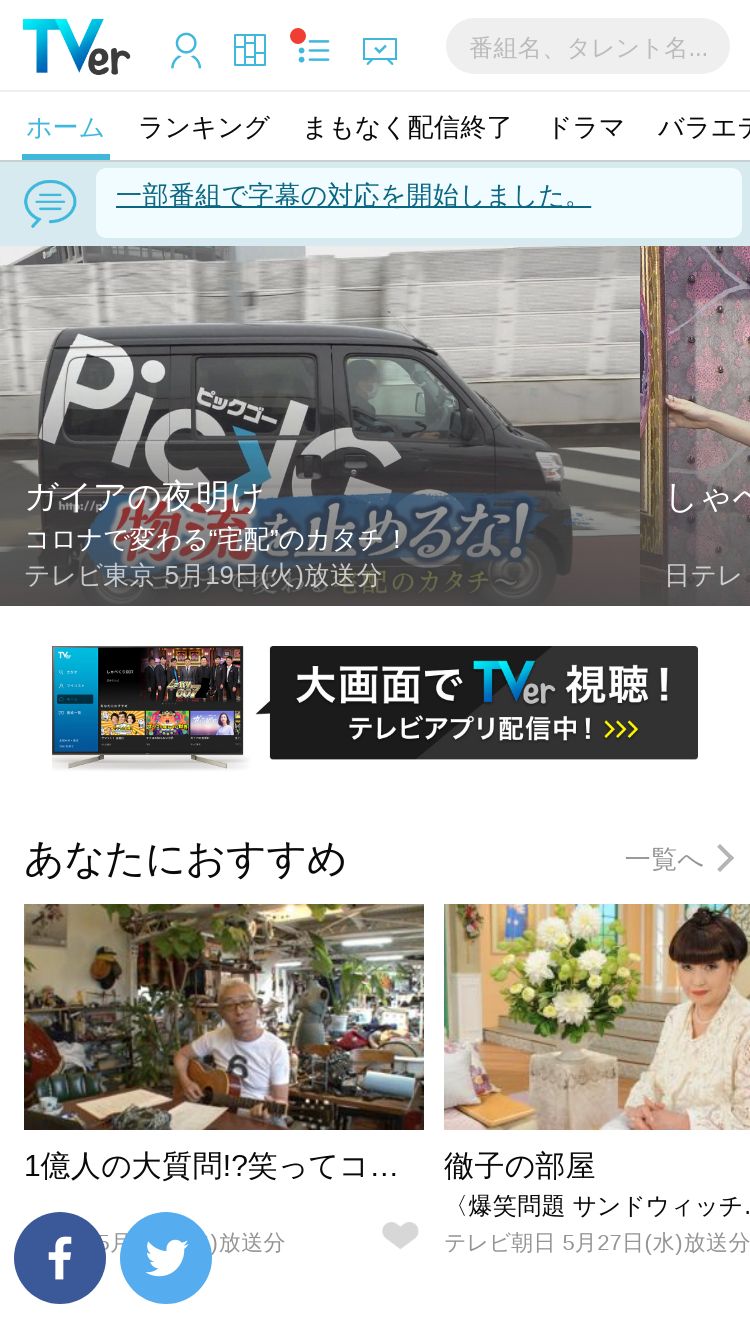Share on Facebook

60,1258
